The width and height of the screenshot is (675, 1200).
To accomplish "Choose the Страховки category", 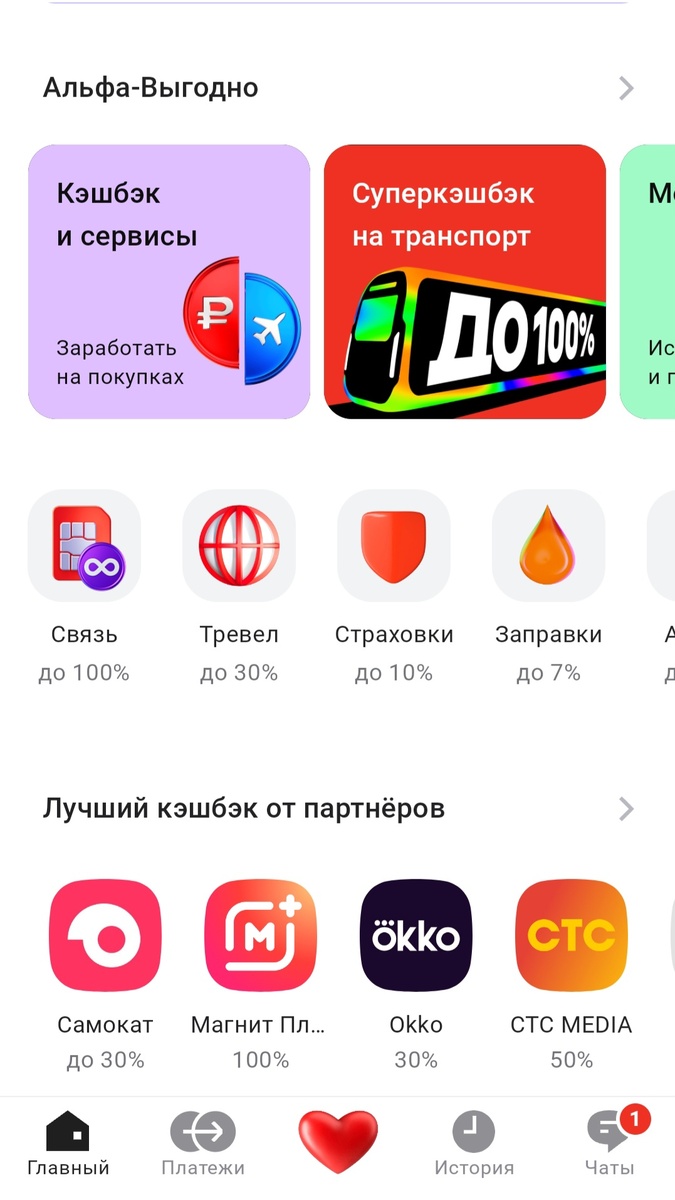I will [394, 546].
